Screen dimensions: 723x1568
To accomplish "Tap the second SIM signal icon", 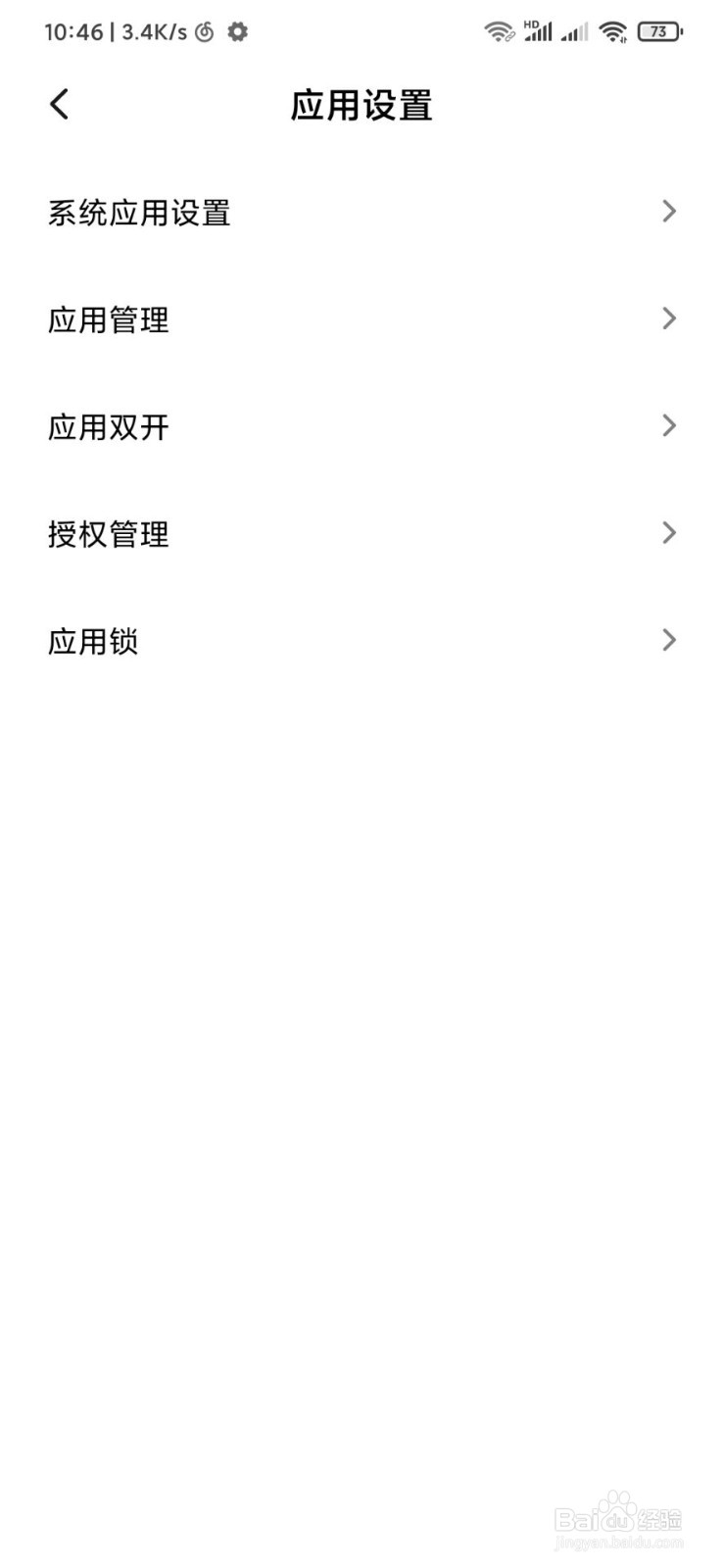I will (576, 31).
